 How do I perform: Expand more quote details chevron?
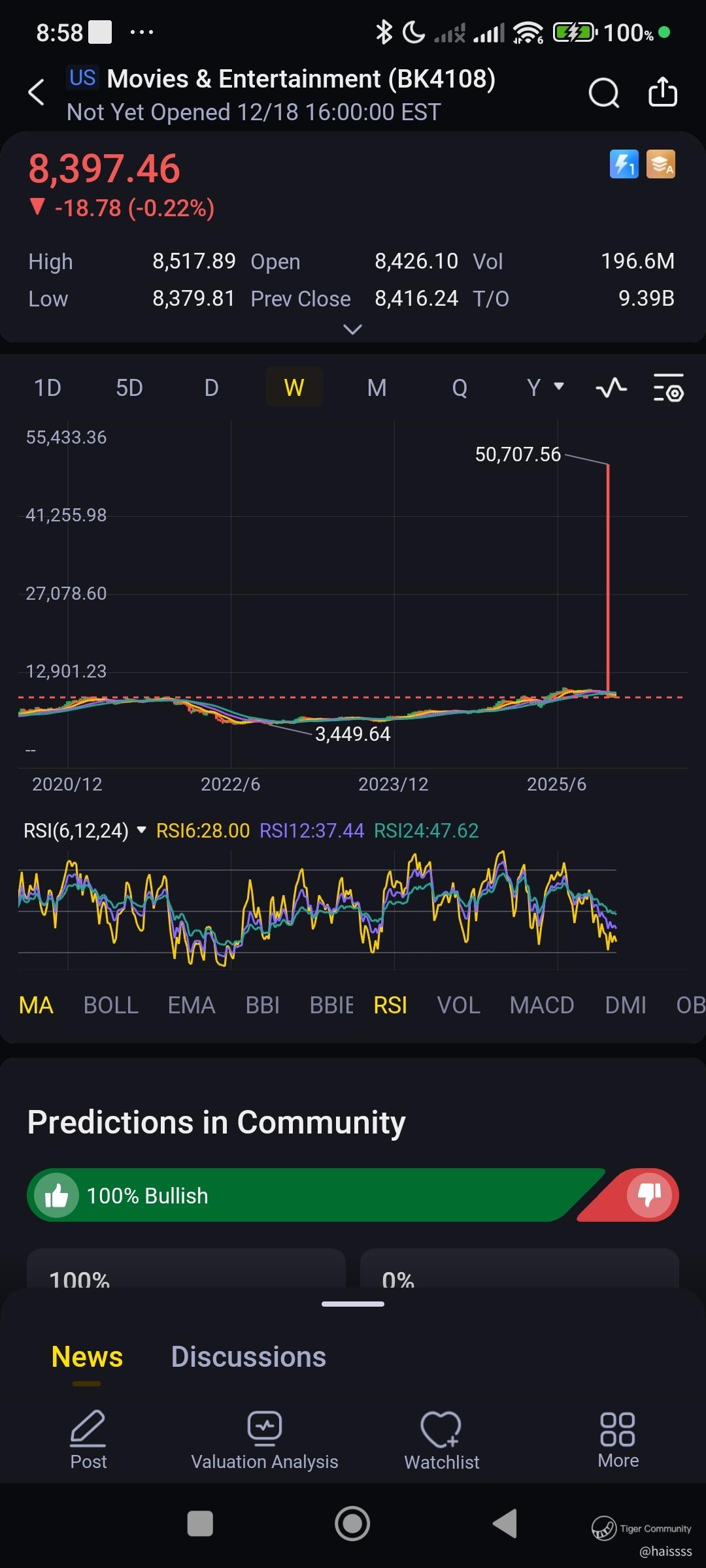point(352,330)
